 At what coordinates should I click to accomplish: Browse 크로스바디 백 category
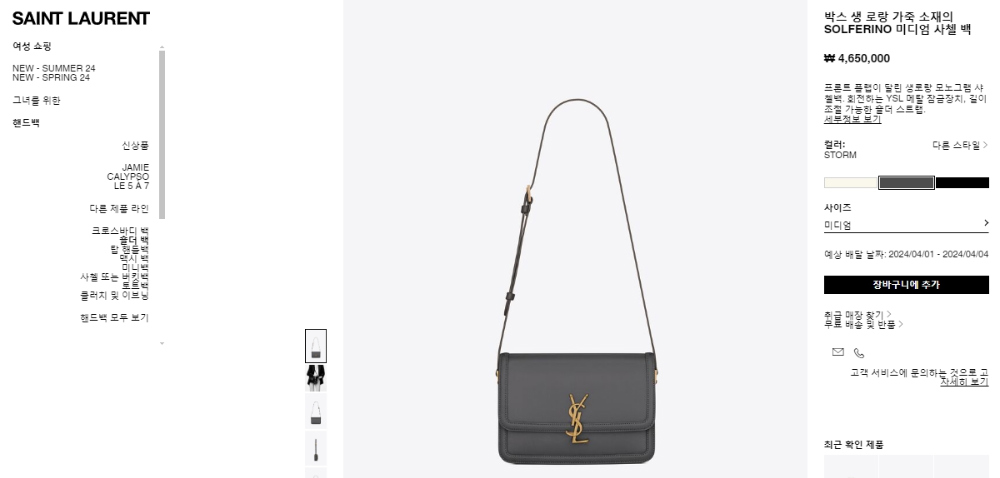coord(120,230)
